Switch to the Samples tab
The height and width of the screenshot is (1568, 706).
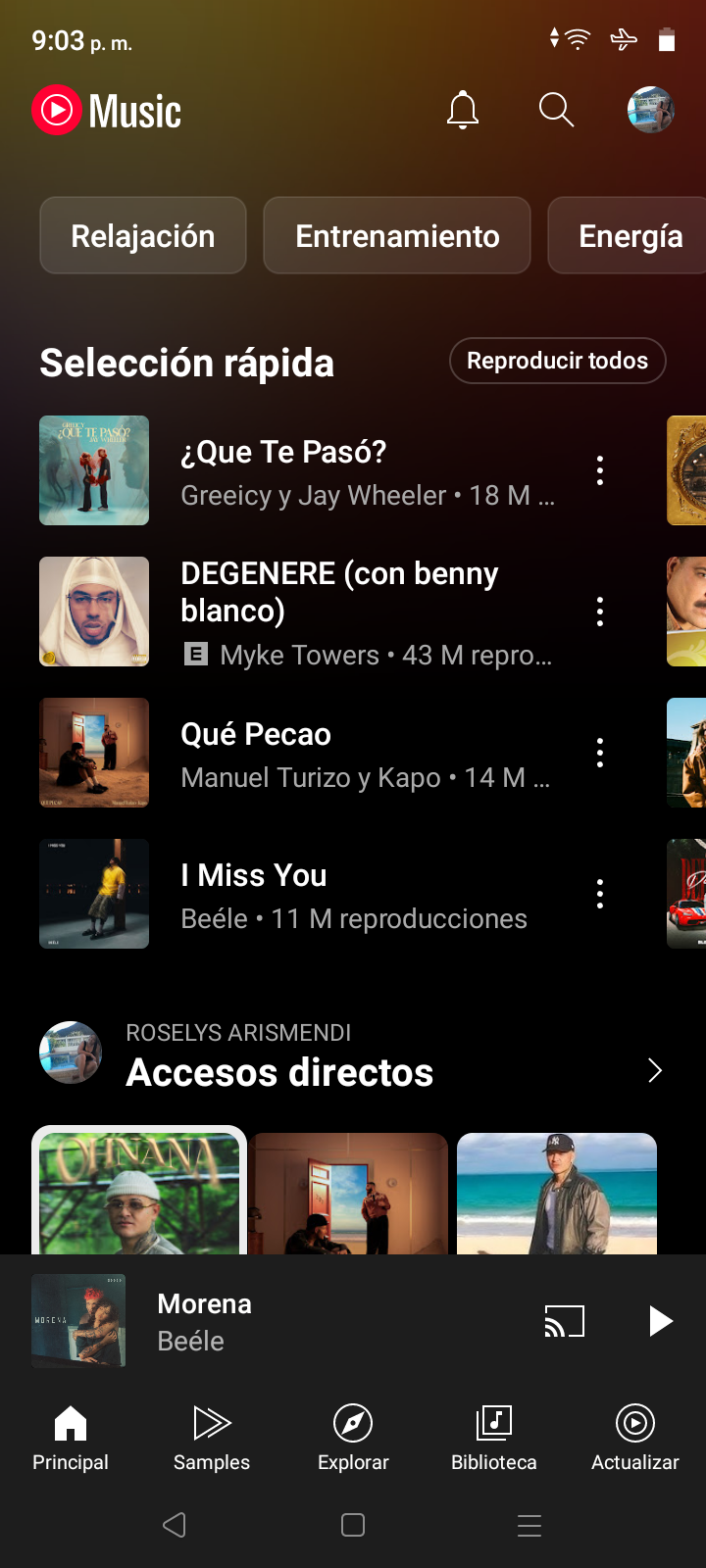click(212, 1437)
